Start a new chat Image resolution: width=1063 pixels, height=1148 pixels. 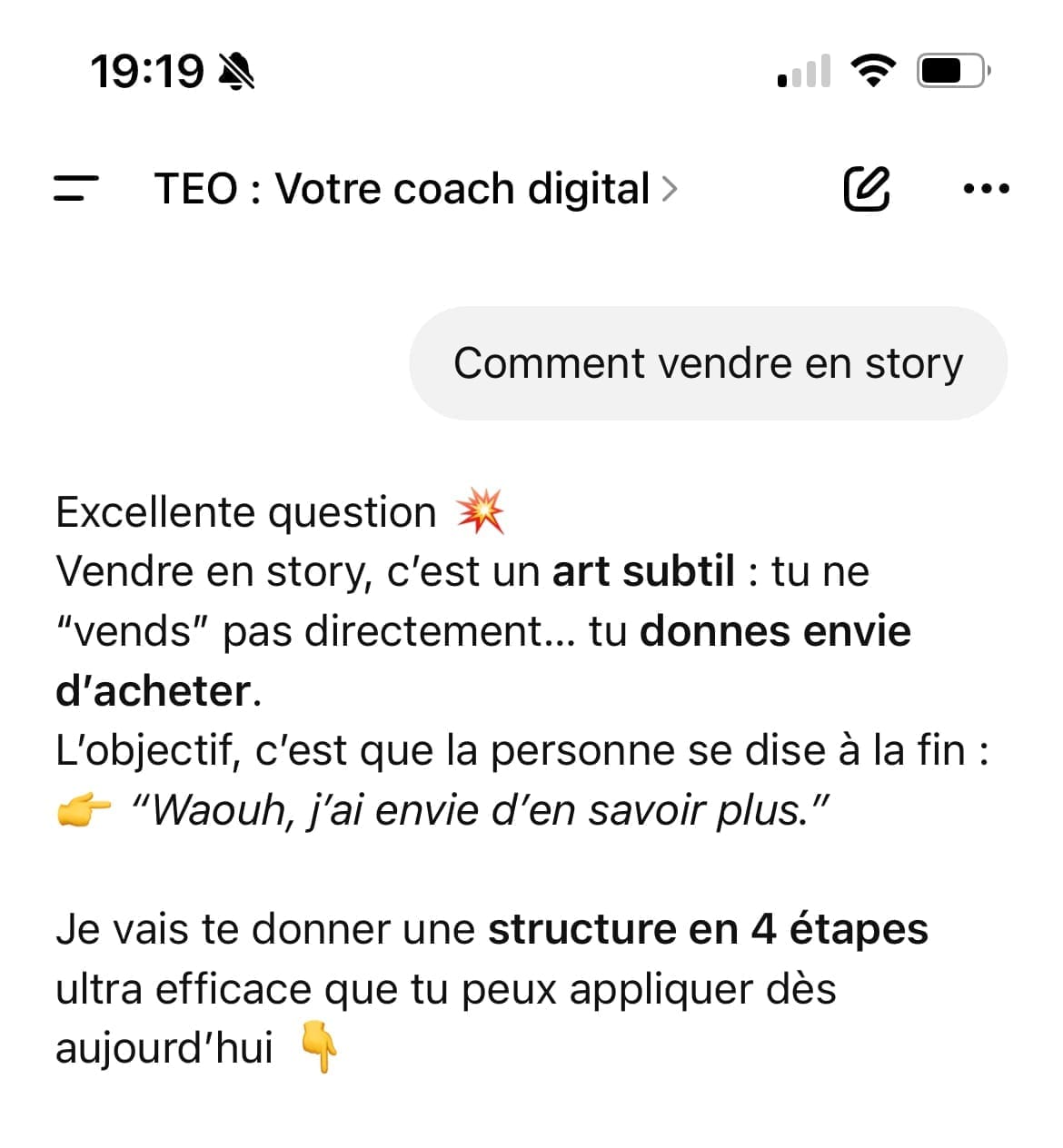[x=866, y=189]
